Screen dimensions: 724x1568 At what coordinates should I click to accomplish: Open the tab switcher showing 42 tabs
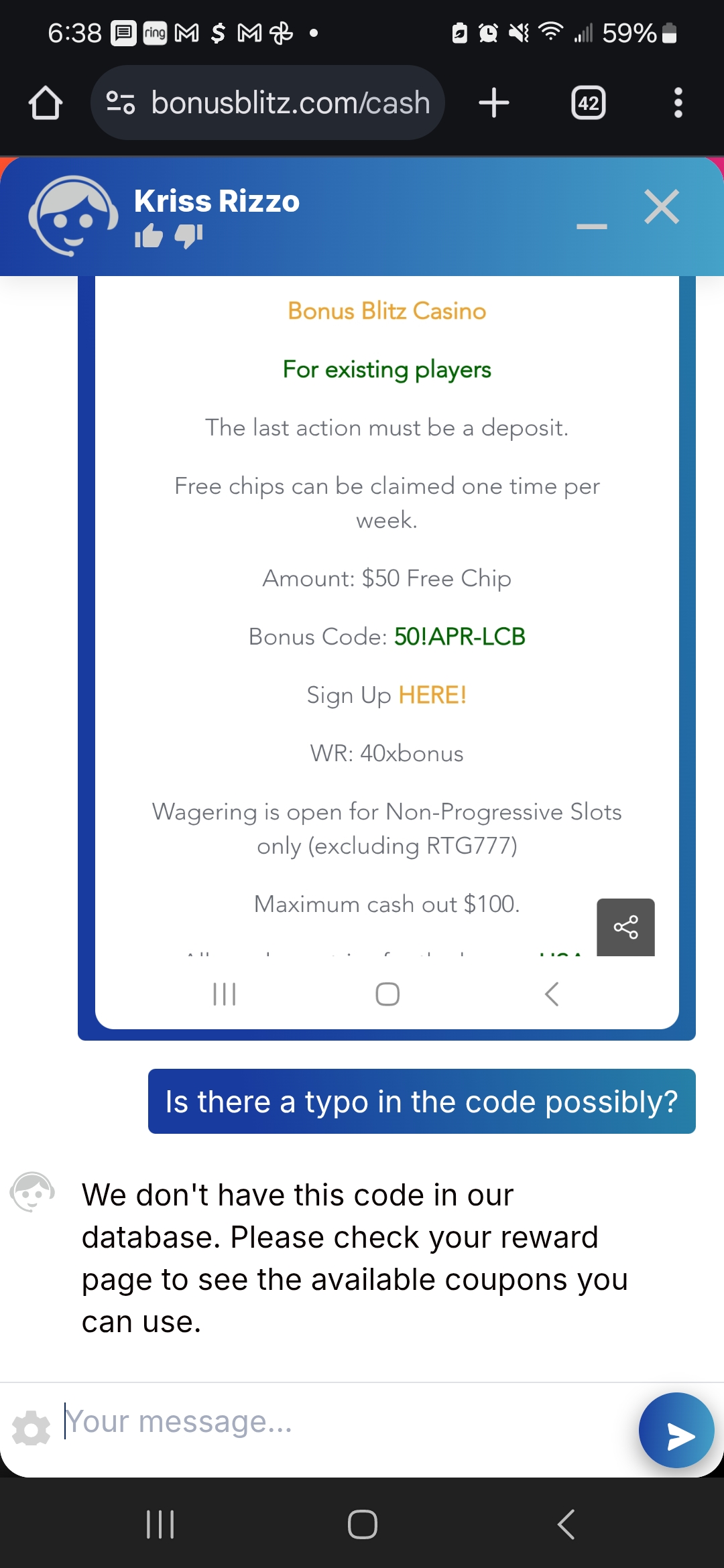pyautogui.click(x=588, y=103)
